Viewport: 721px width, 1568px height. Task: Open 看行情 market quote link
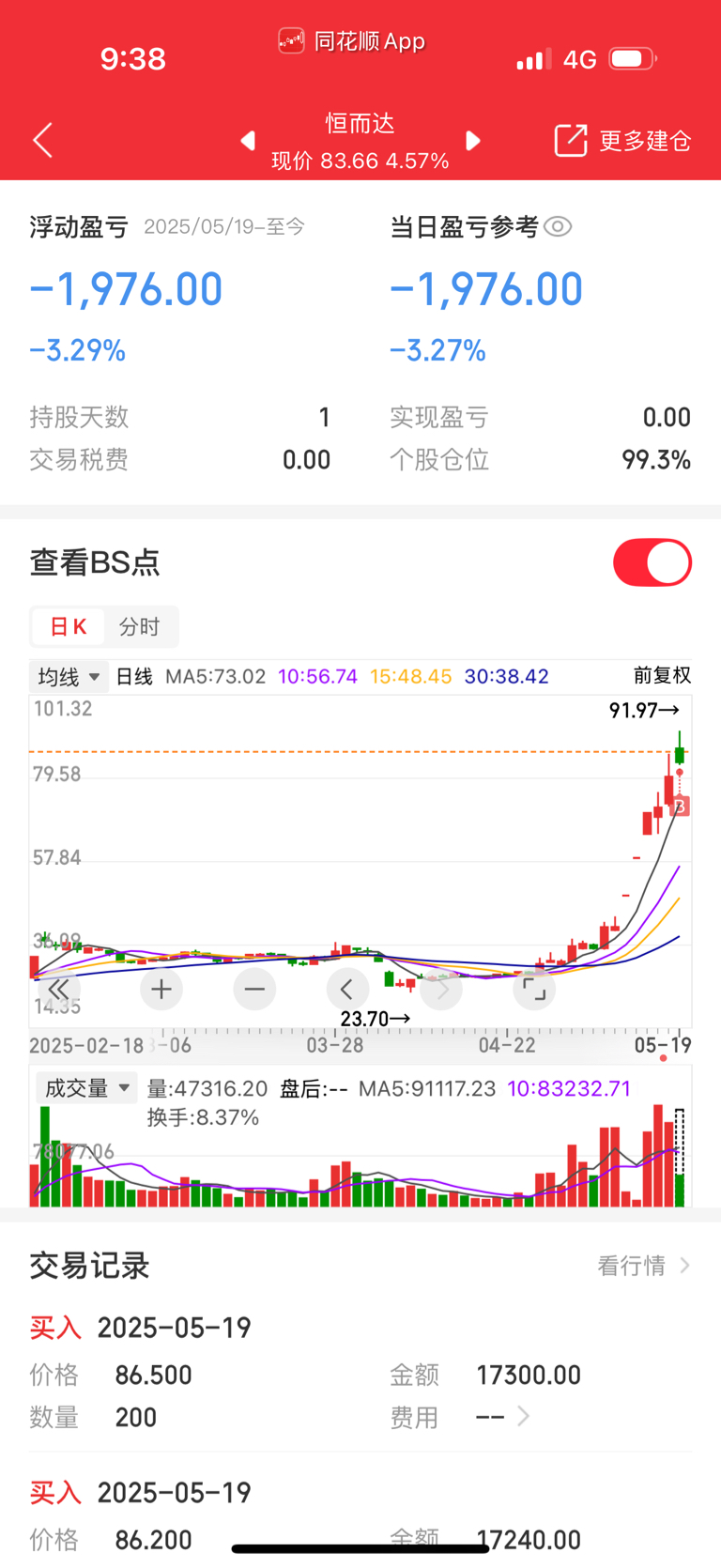[x=644, y=1266]
